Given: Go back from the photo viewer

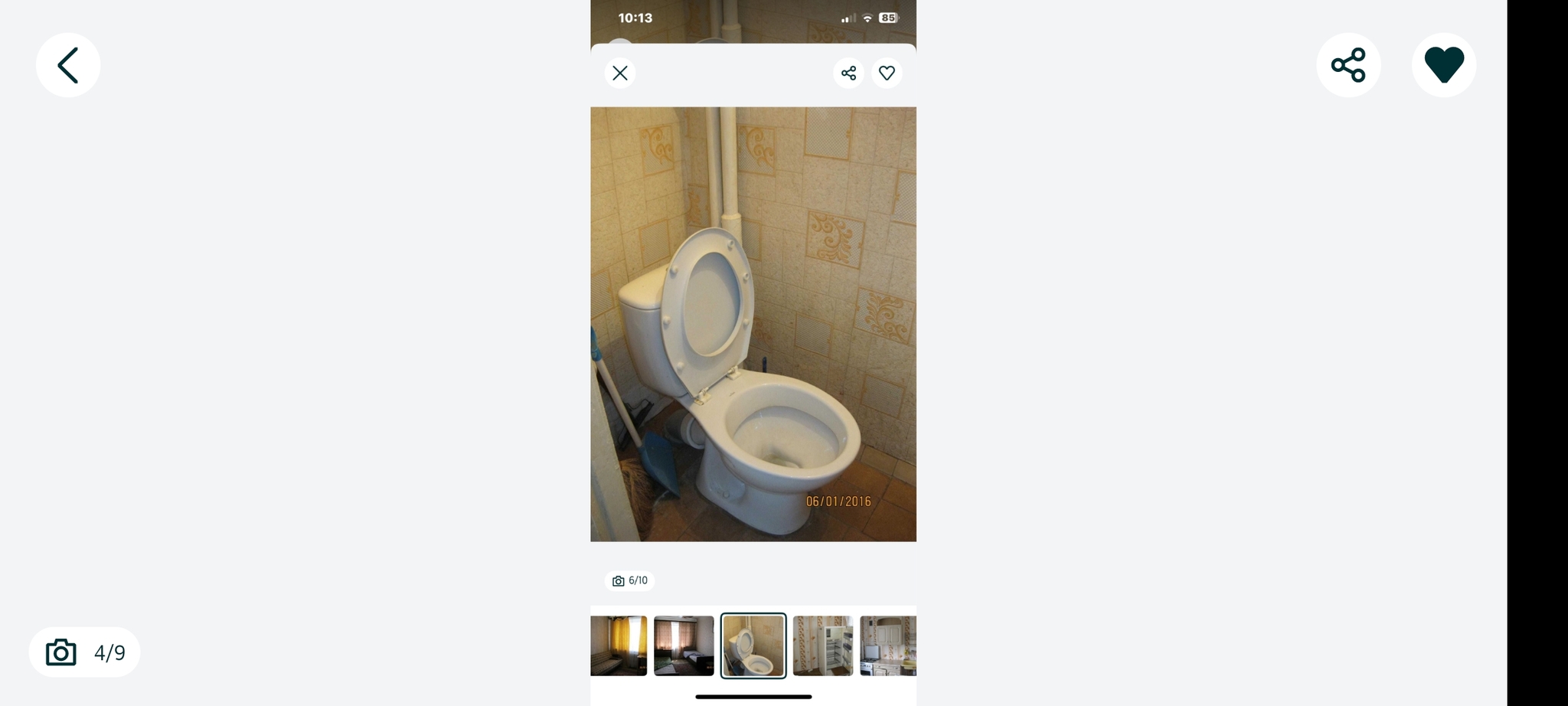Looking at the screenshot, I should click(68, 65).
